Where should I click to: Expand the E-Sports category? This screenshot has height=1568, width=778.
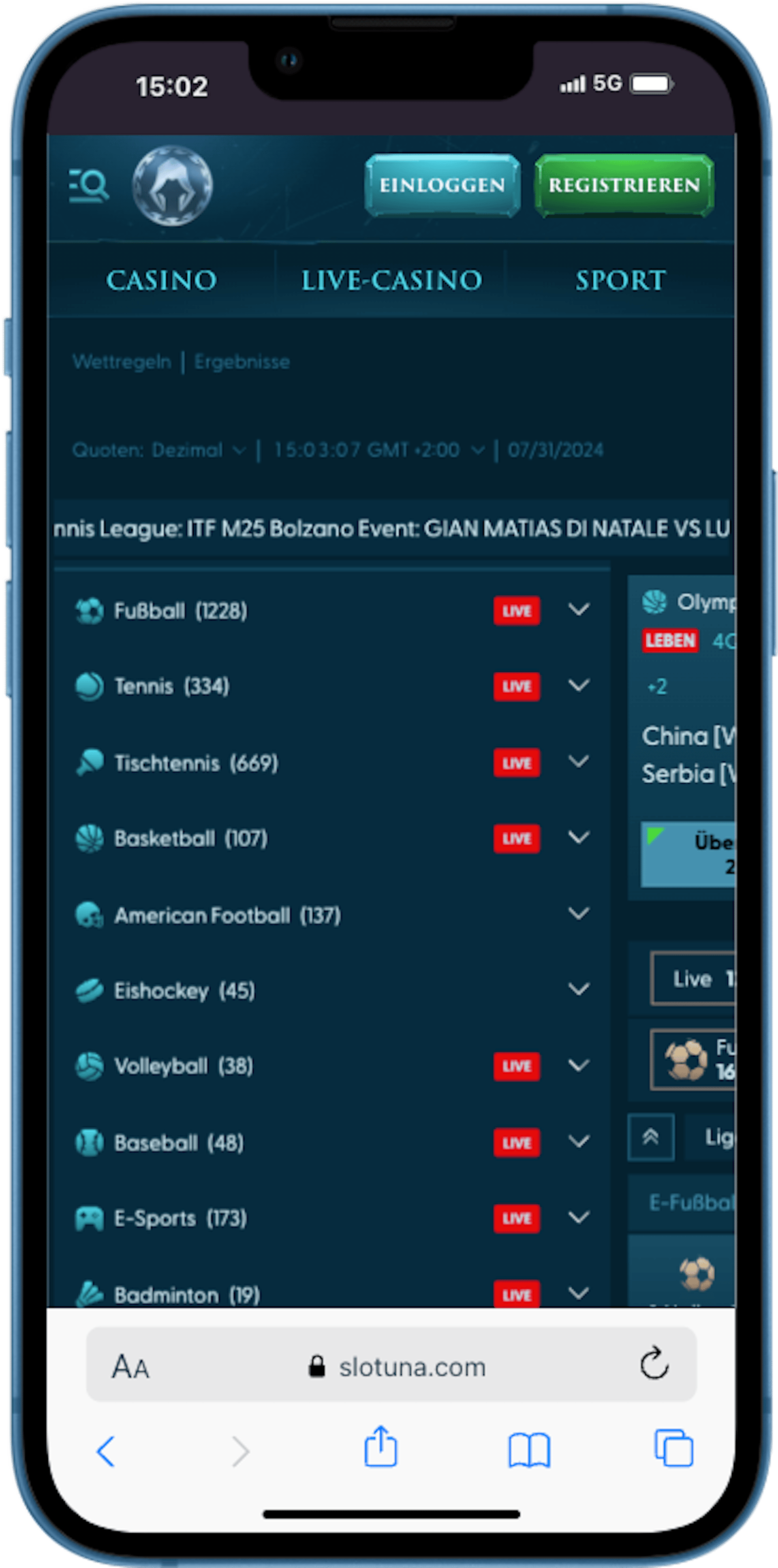tap(579, 1217)
